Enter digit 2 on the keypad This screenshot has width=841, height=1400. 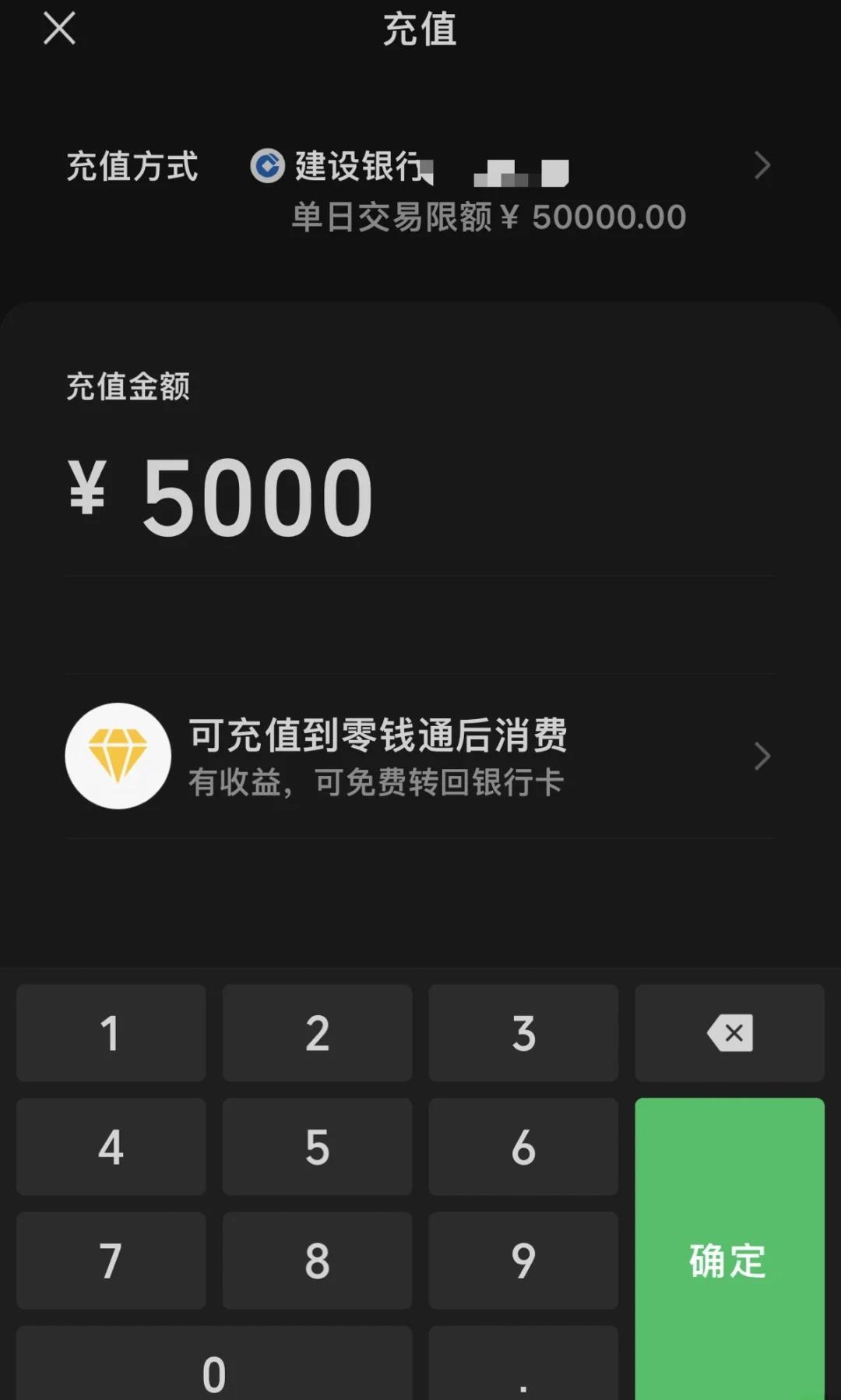pos(317,1033)
